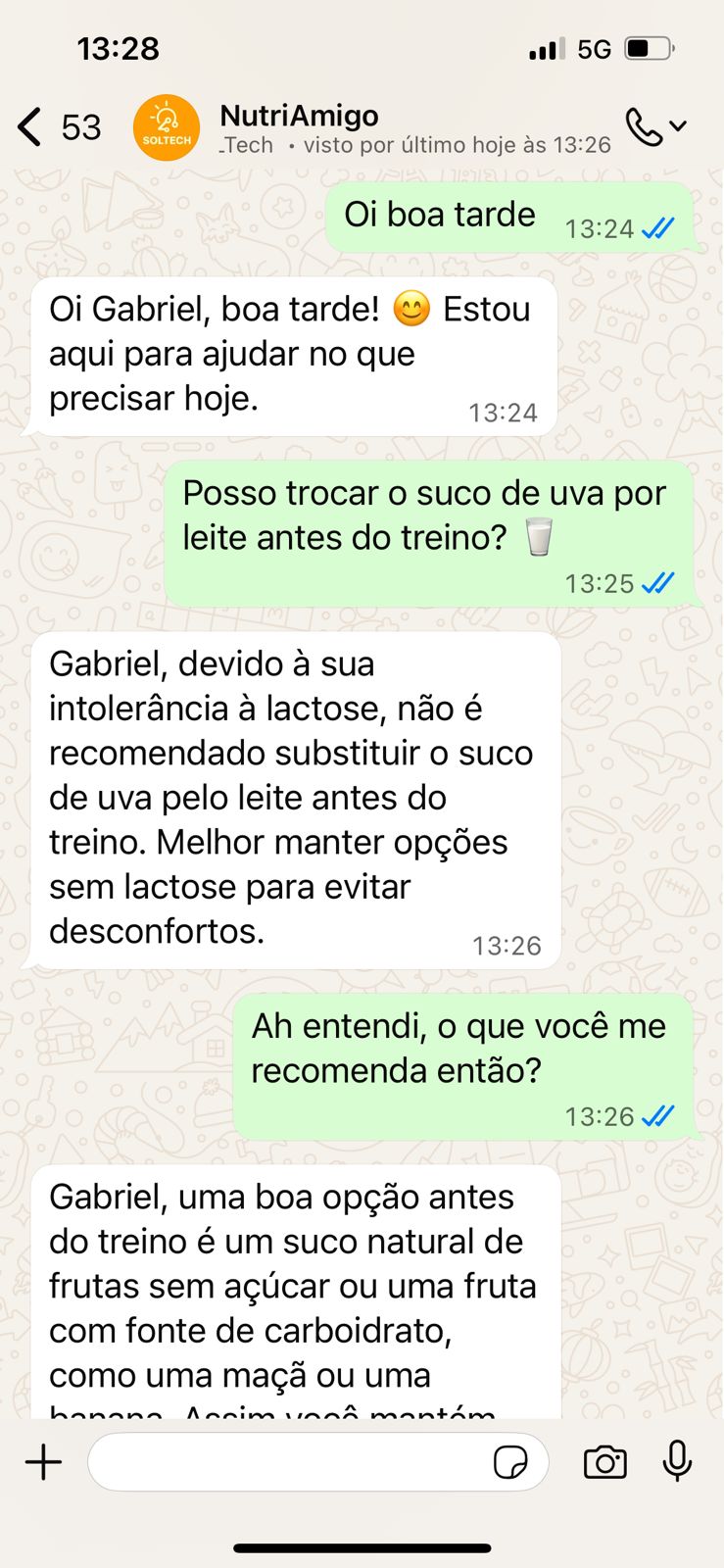Open the sticker picker icon
This screenshot has height=1568, width=724.
(x=511, y=1462)
